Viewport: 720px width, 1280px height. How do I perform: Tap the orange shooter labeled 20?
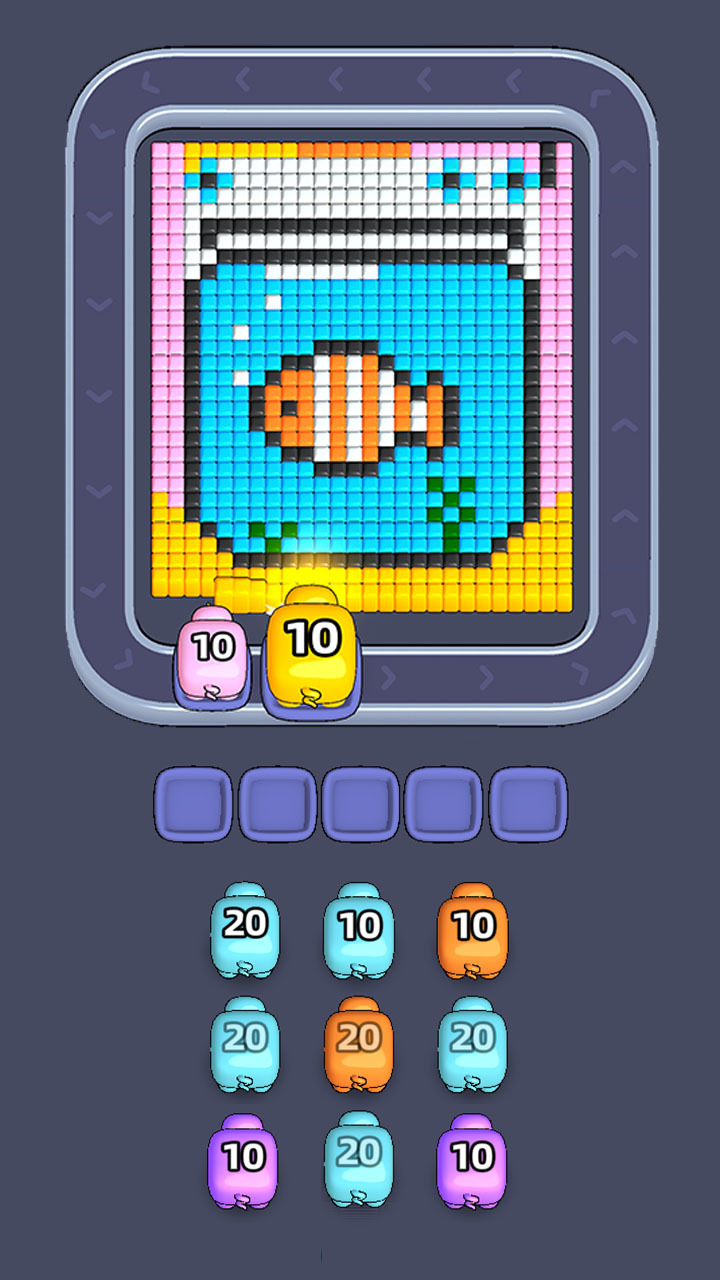359,1044
